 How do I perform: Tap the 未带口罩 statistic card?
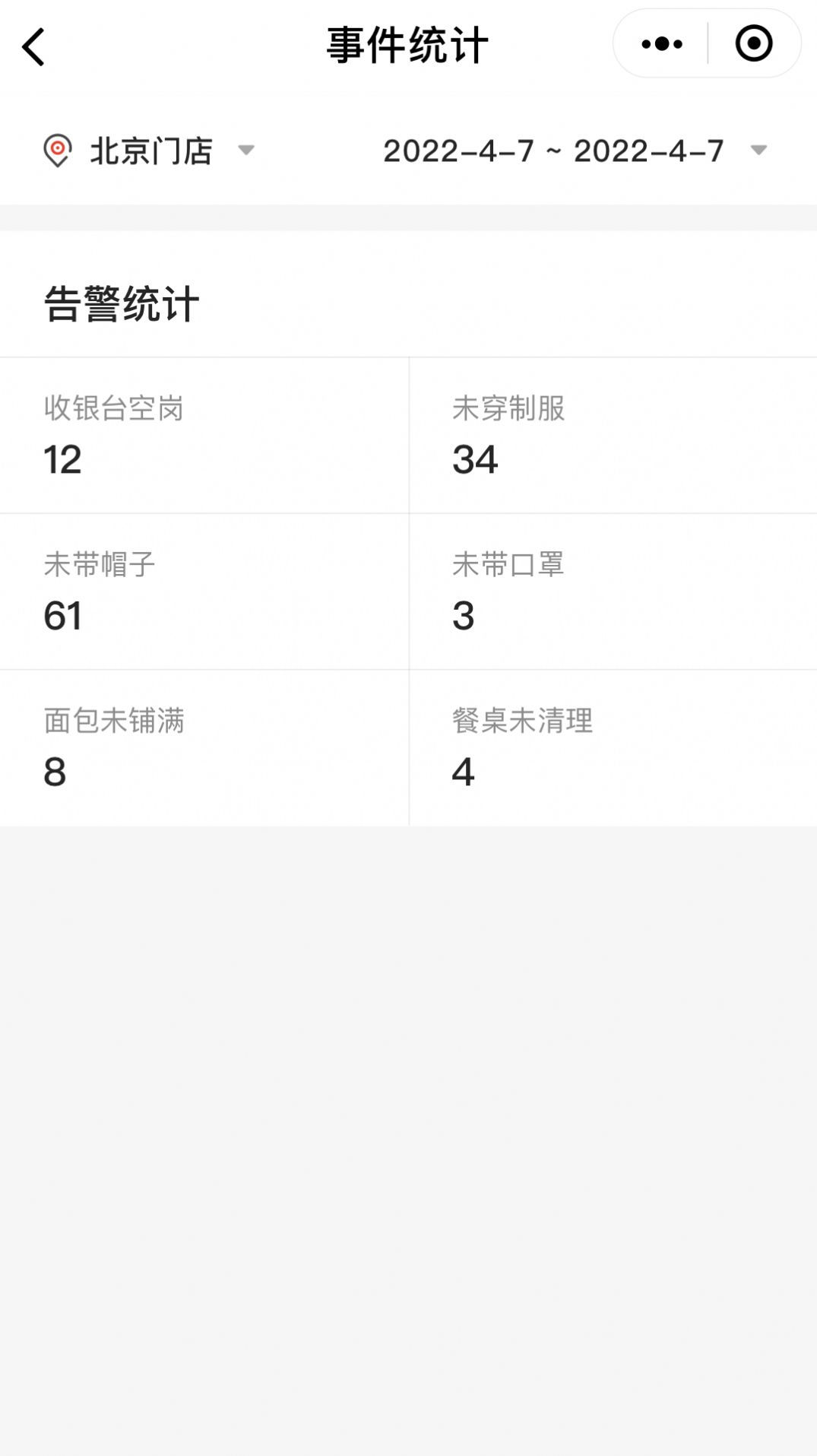(613, 593)
